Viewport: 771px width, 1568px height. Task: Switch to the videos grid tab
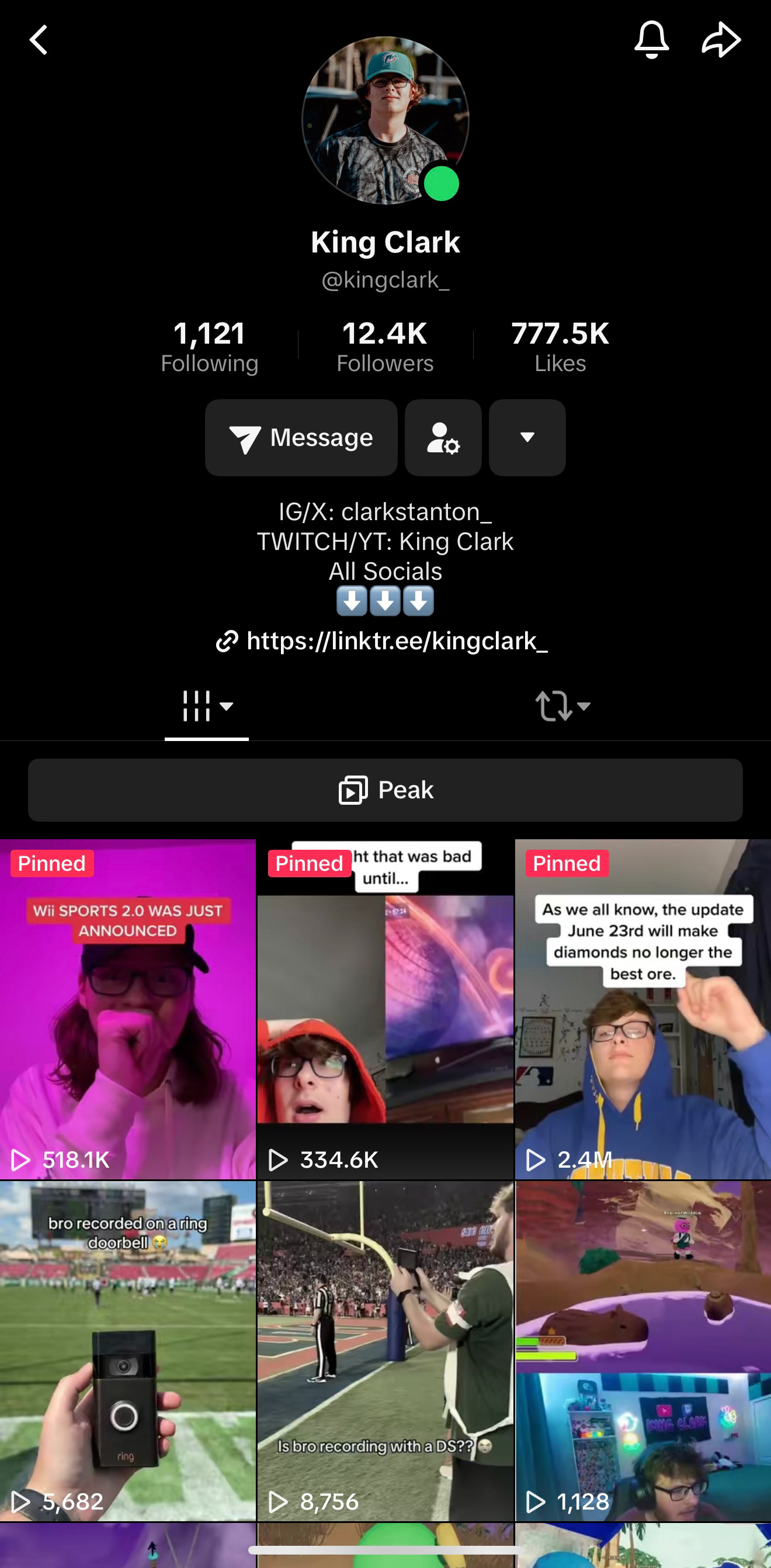point(207,706)
